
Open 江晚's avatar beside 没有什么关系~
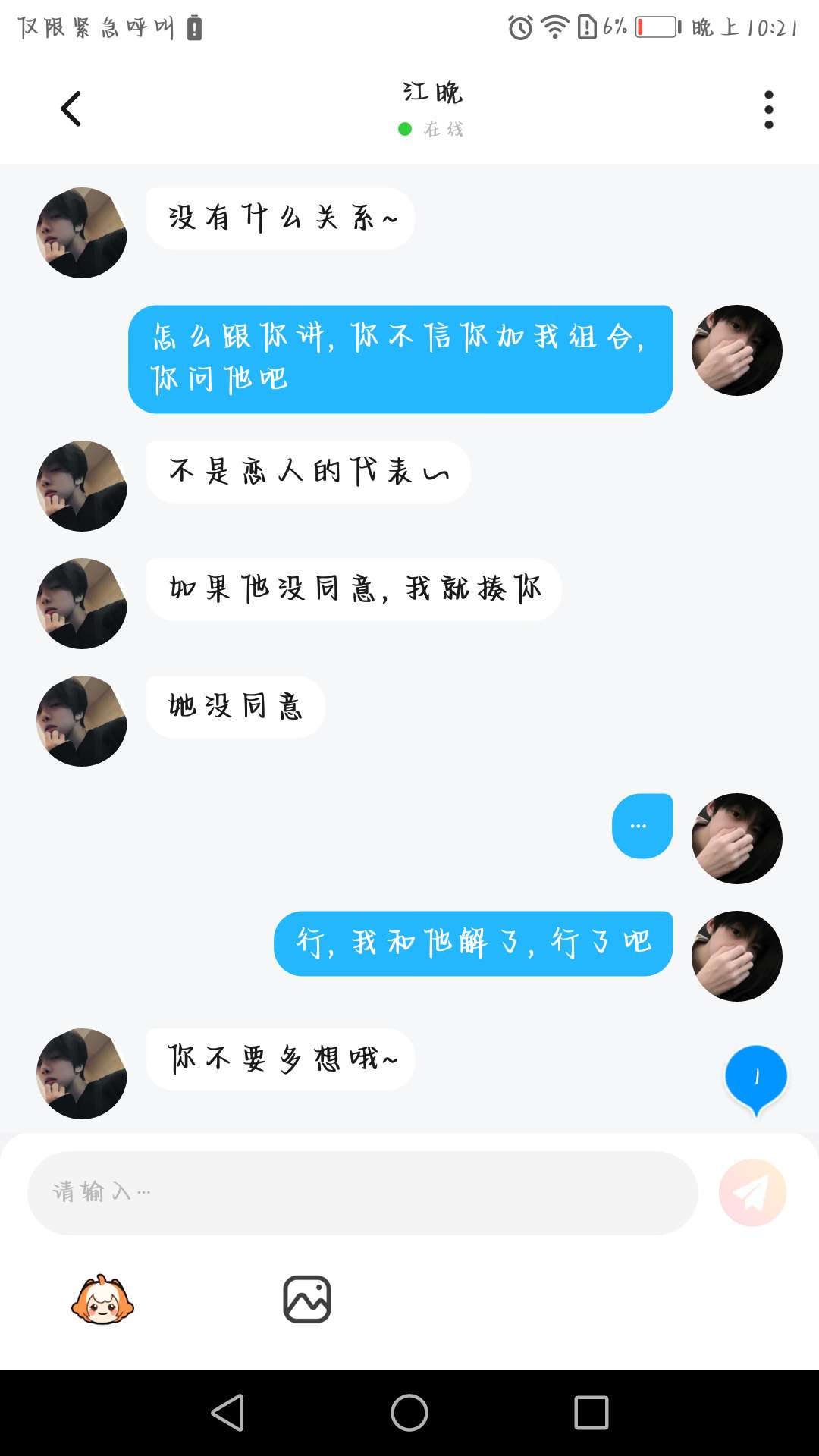click(x=82, y=233)
